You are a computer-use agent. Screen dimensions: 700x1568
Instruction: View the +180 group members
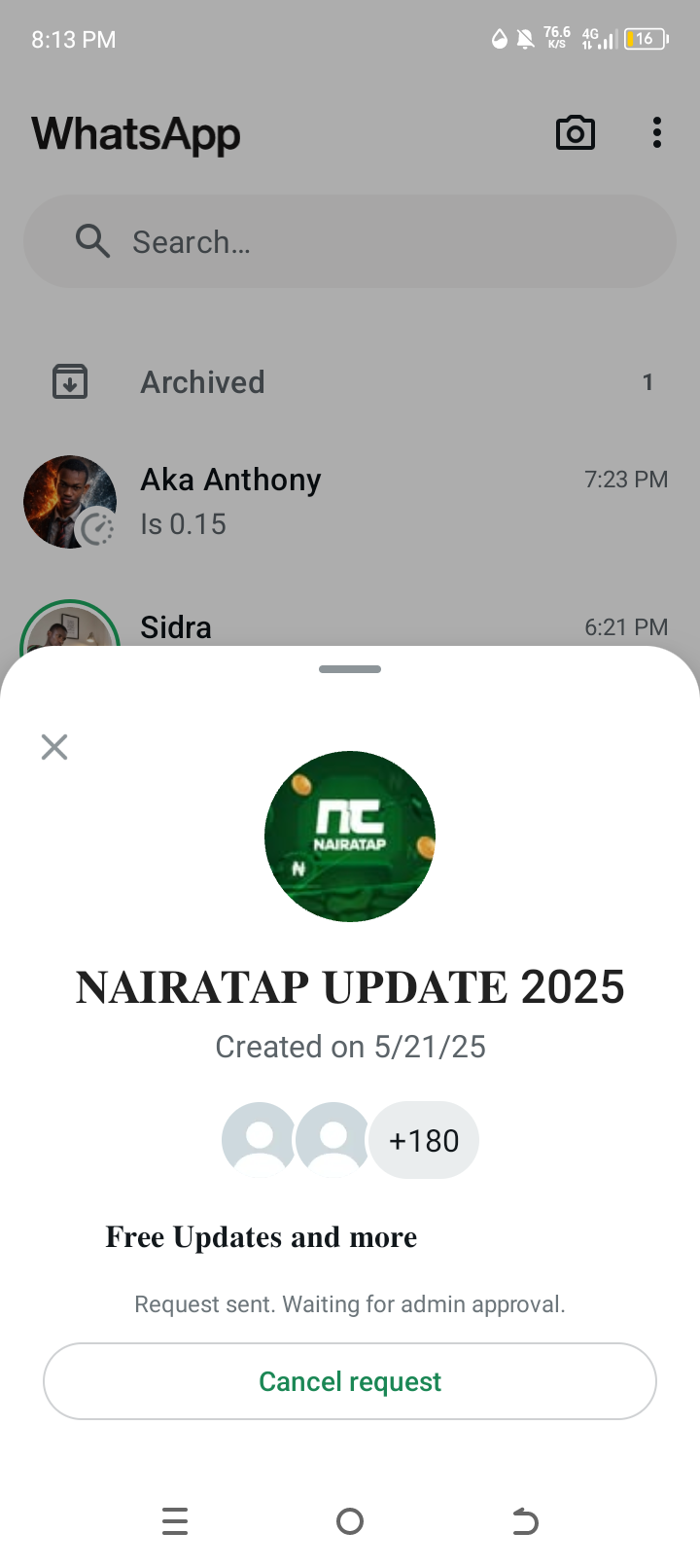click(x=424, y=1140)
